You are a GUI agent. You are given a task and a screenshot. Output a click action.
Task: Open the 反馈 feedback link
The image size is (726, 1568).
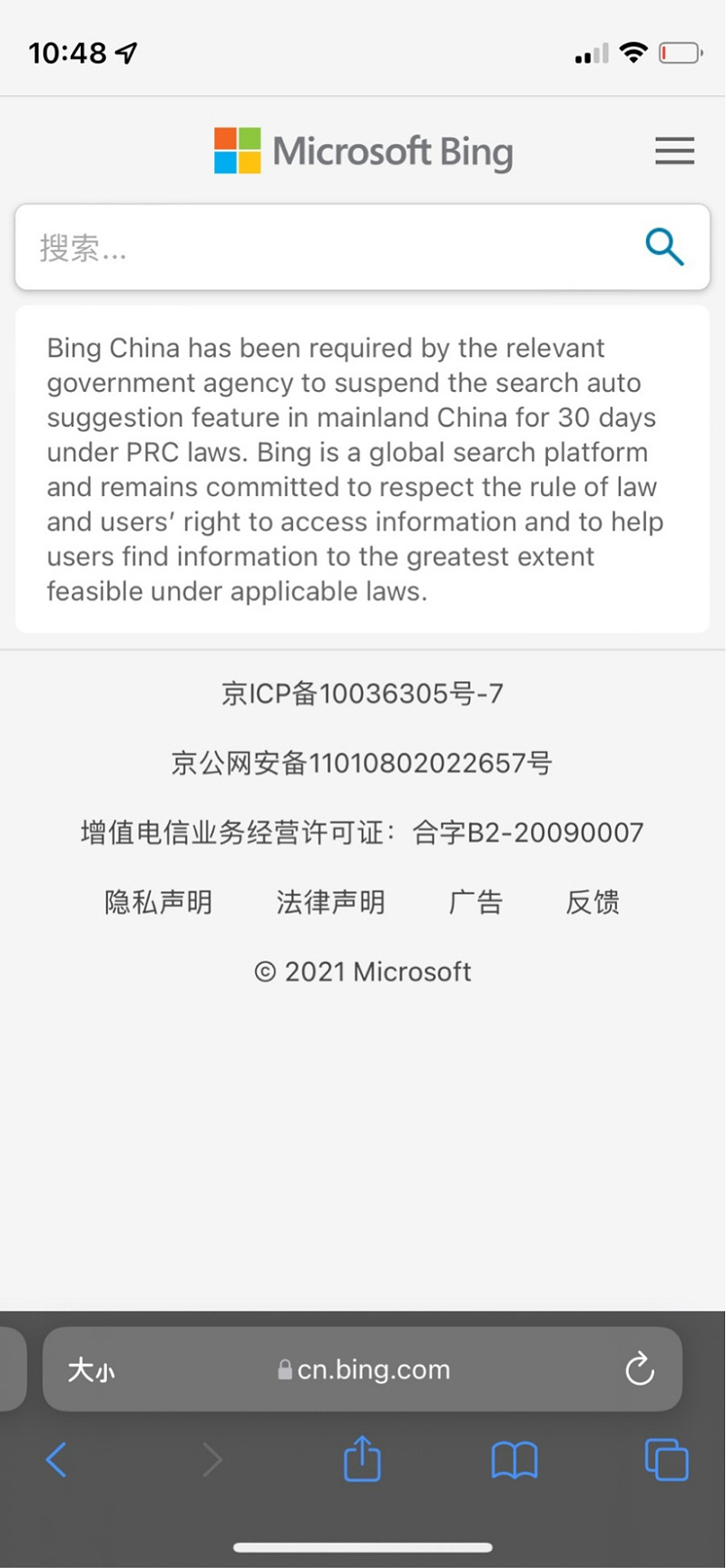[x=595, y=901]
